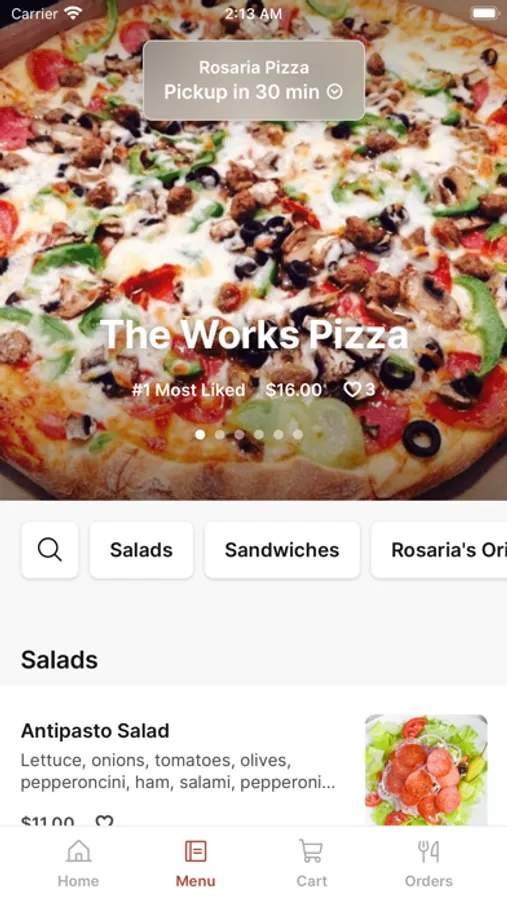Viewport: 507px width, 900px height.
Task: Go to the Home tab
Action: pos(78,864)
